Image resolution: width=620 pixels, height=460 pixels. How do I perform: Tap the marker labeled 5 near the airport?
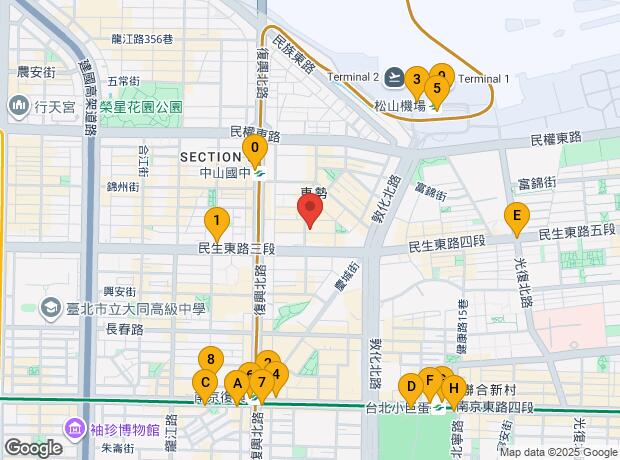point(434,88)
